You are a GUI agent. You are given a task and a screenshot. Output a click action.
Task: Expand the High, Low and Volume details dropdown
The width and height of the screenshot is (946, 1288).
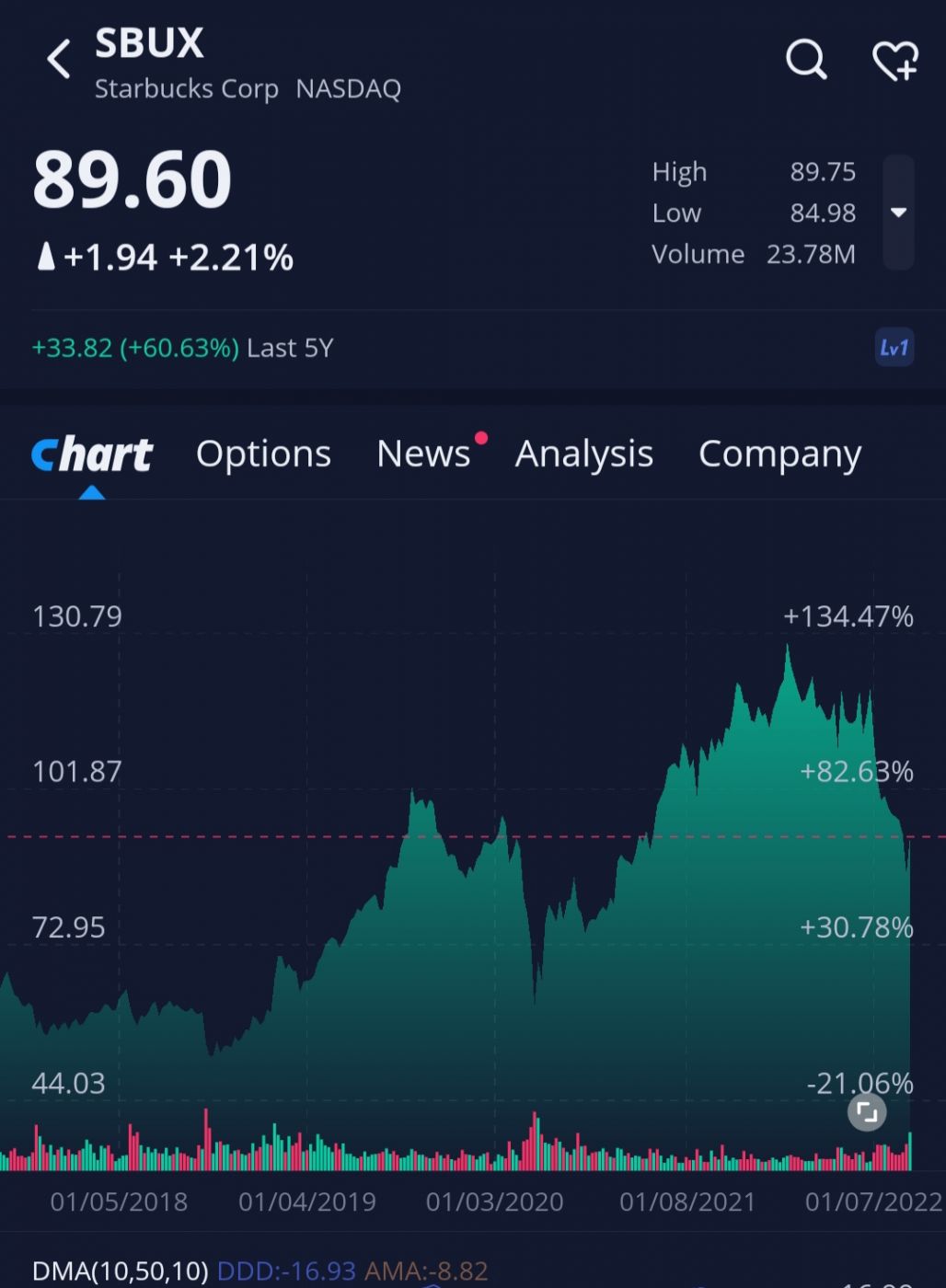(898, 213)
